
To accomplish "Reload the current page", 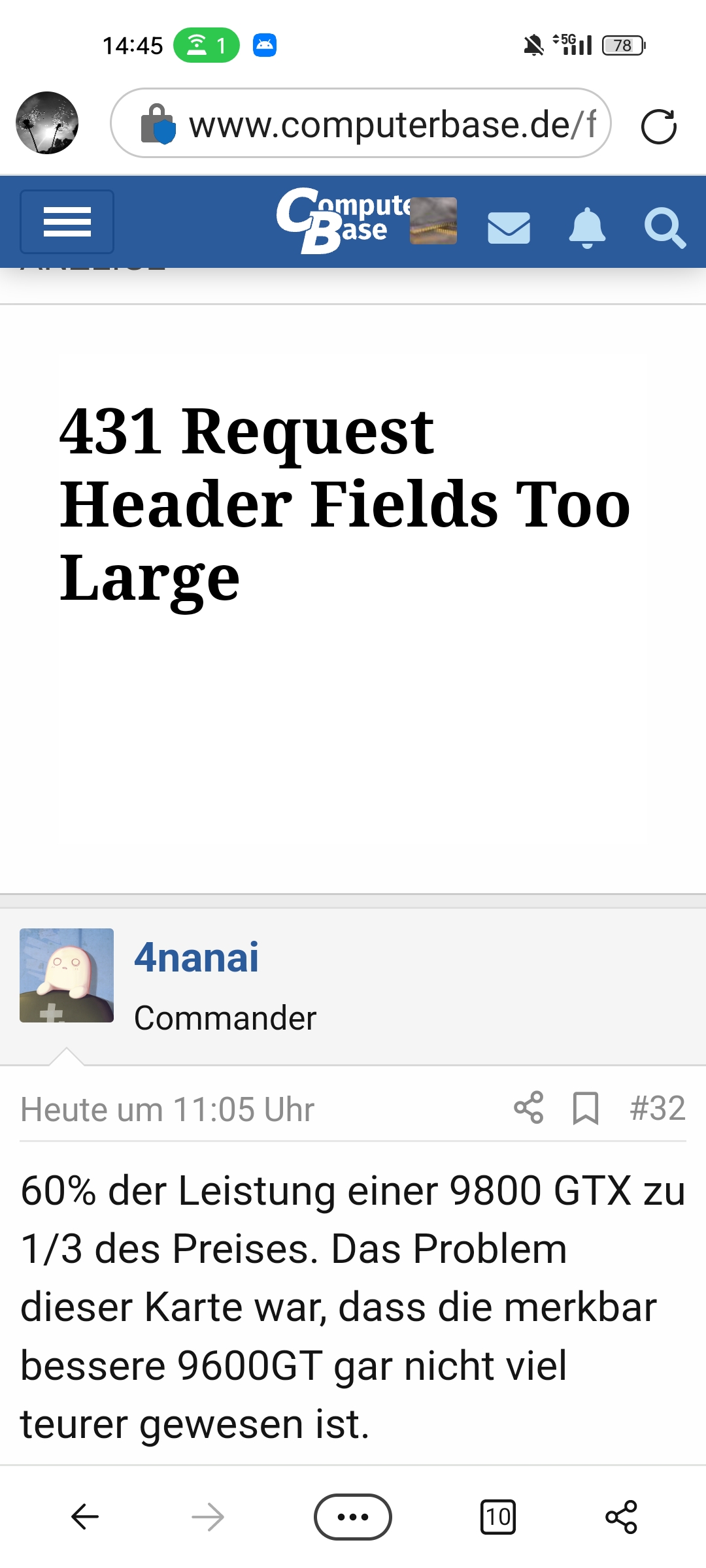I will point(658,126).
